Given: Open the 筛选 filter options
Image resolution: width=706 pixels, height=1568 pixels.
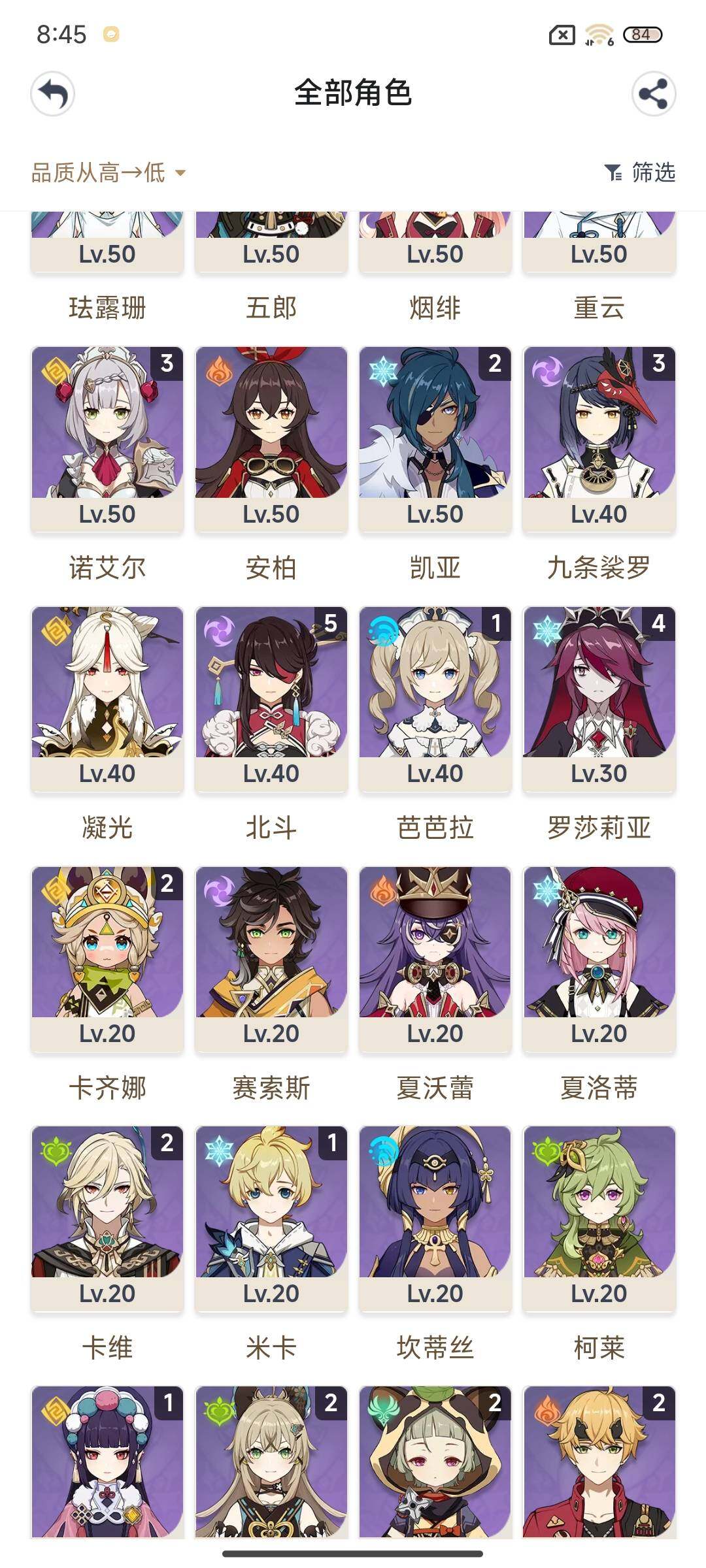Looking at the screenshot, I should coord(640,172).
